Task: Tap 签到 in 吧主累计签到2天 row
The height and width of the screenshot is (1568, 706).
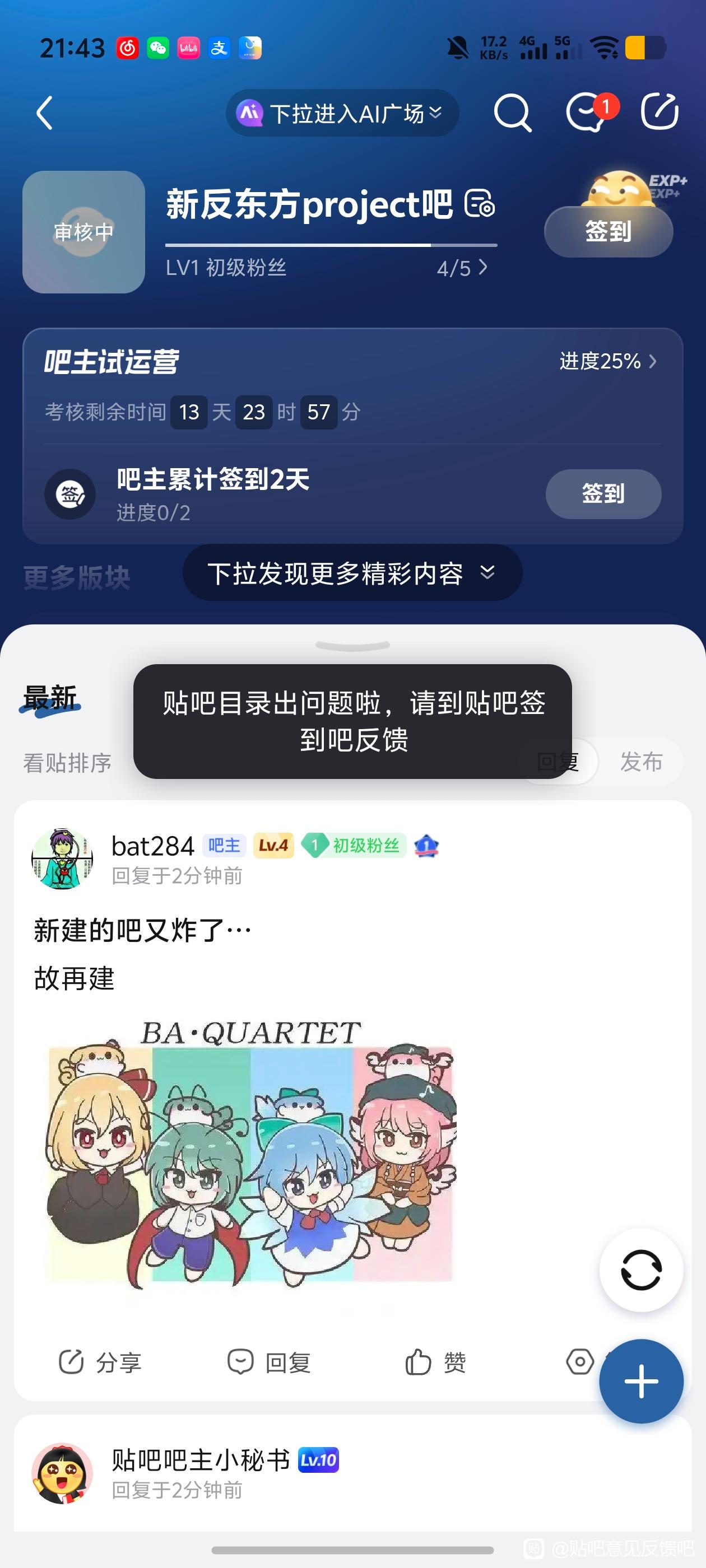Action: click(x=603, y=494)
